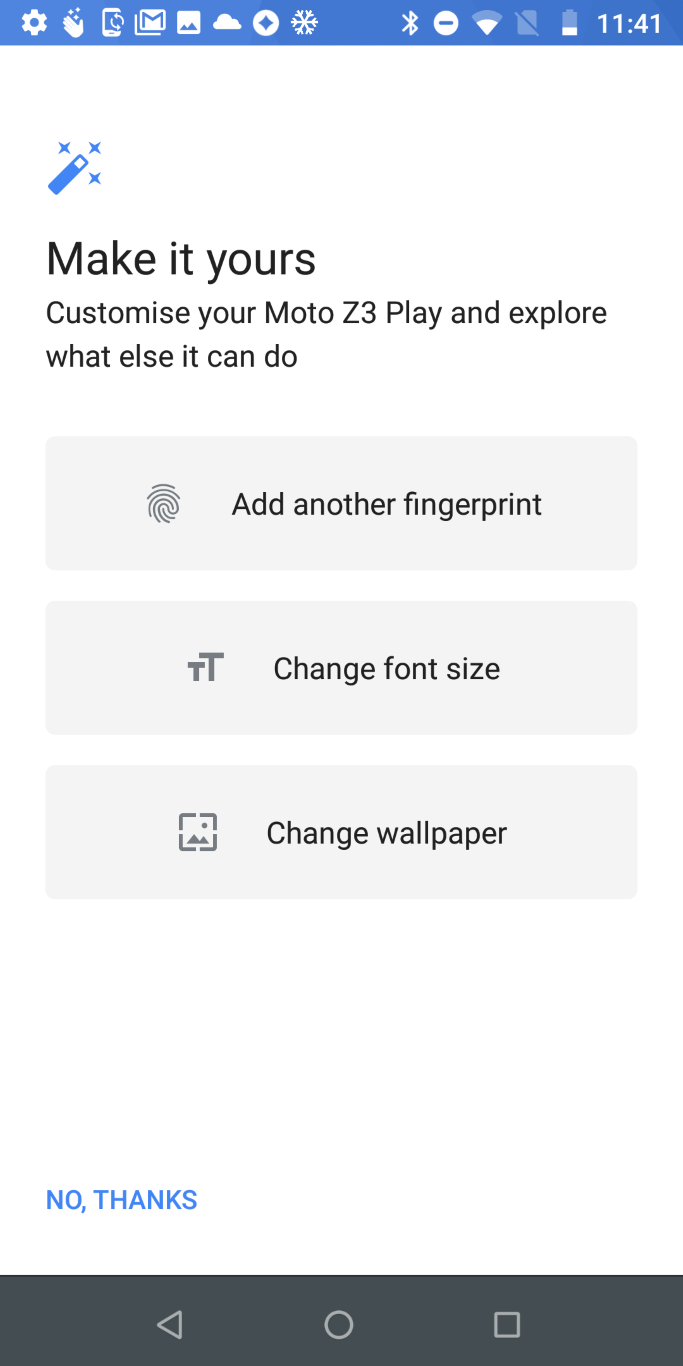The image size is (683, 1366).
Task: Open Change font size option
Action: [x=341, y=668]
